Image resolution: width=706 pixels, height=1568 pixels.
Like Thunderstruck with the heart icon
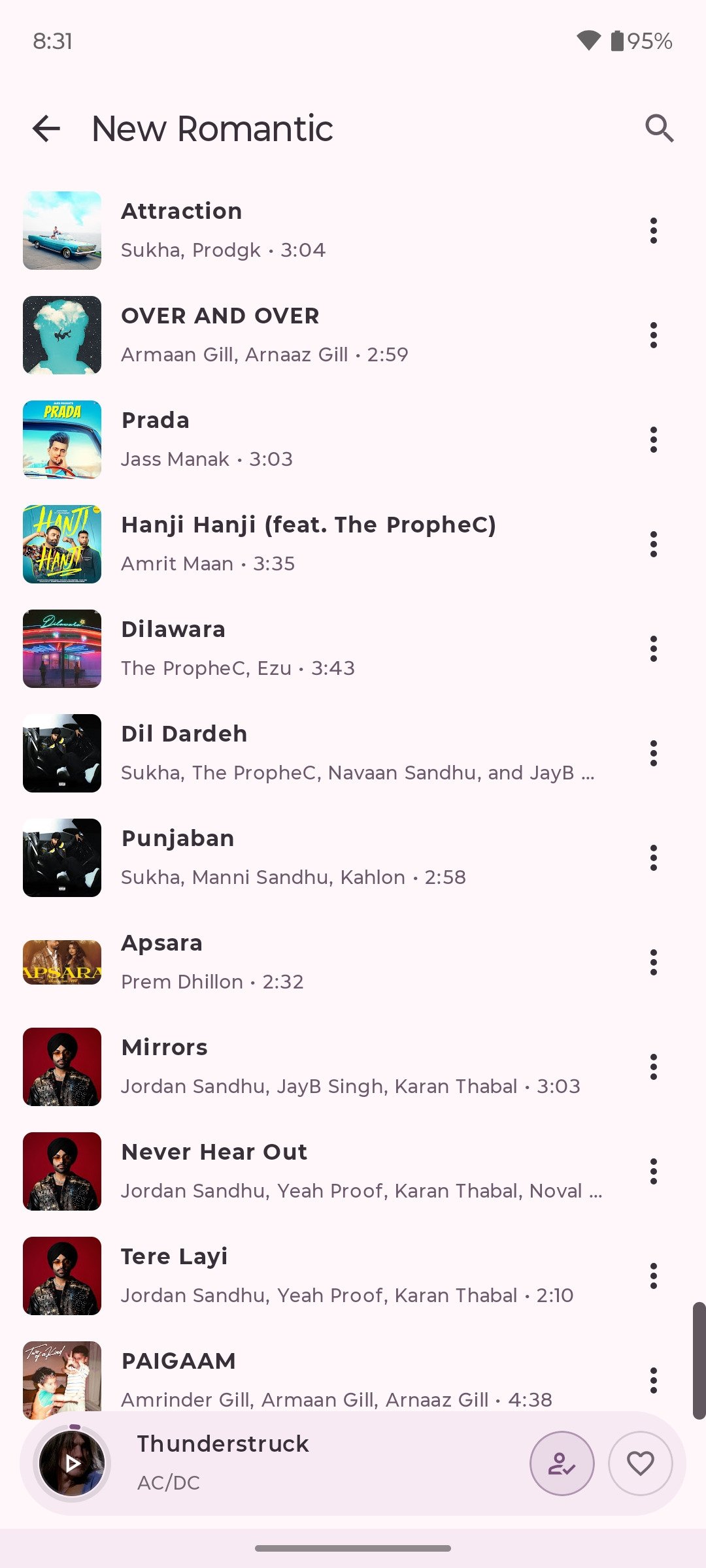pos(640,1463)
